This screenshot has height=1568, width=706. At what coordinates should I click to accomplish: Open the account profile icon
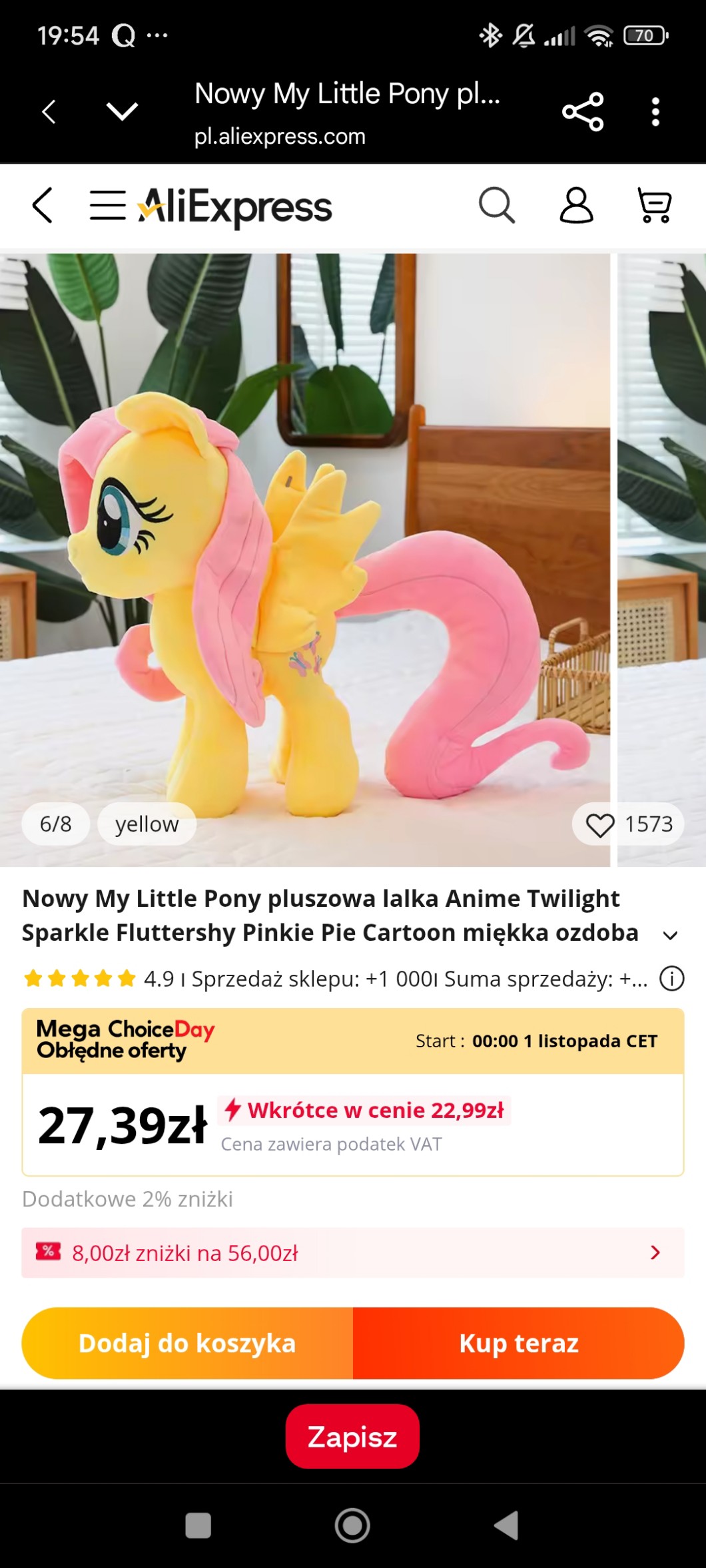point(576,205)
